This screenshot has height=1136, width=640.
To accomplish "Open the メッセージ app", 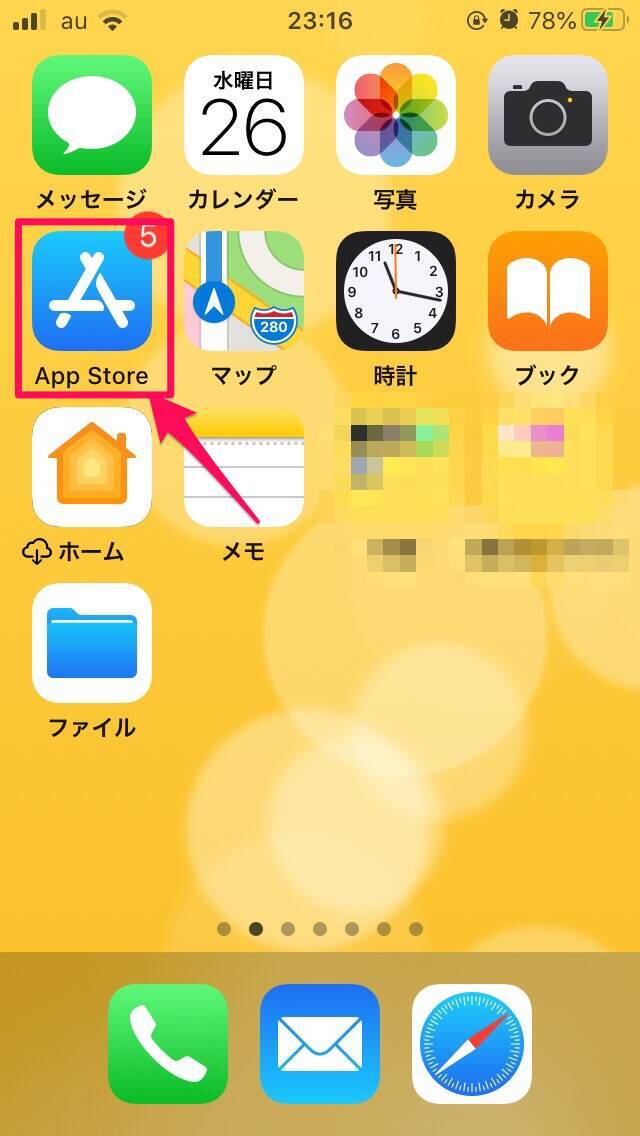I will 92,115.
